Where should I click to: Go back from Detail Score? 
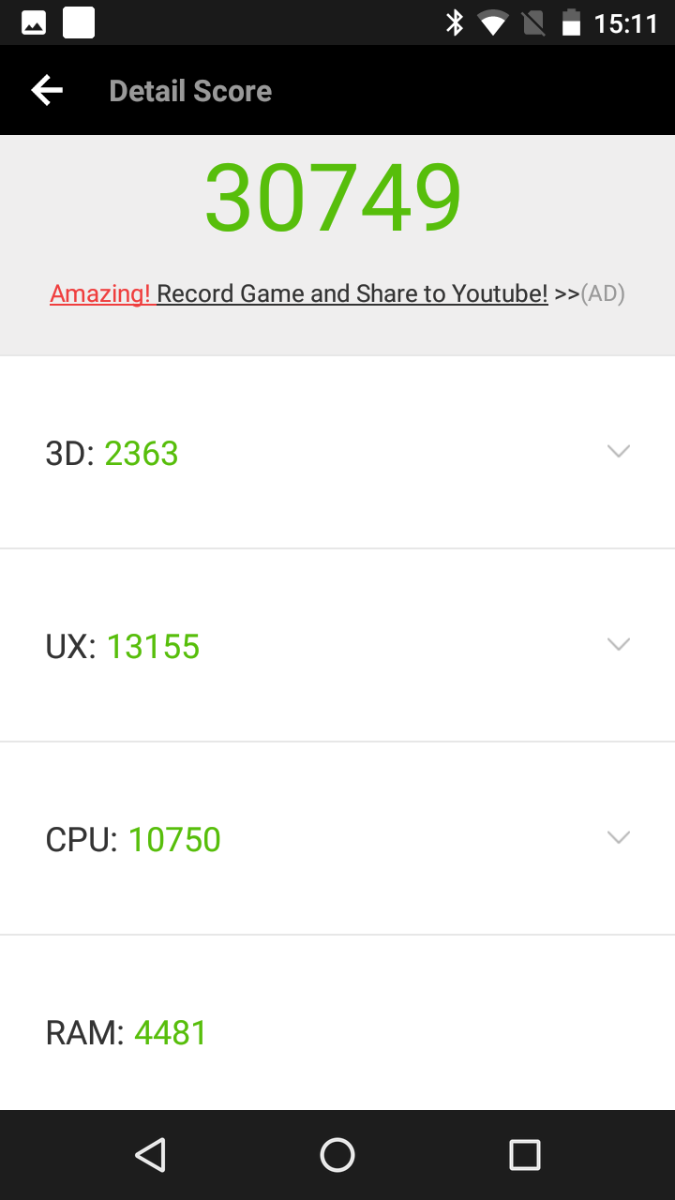pos(47,91)
